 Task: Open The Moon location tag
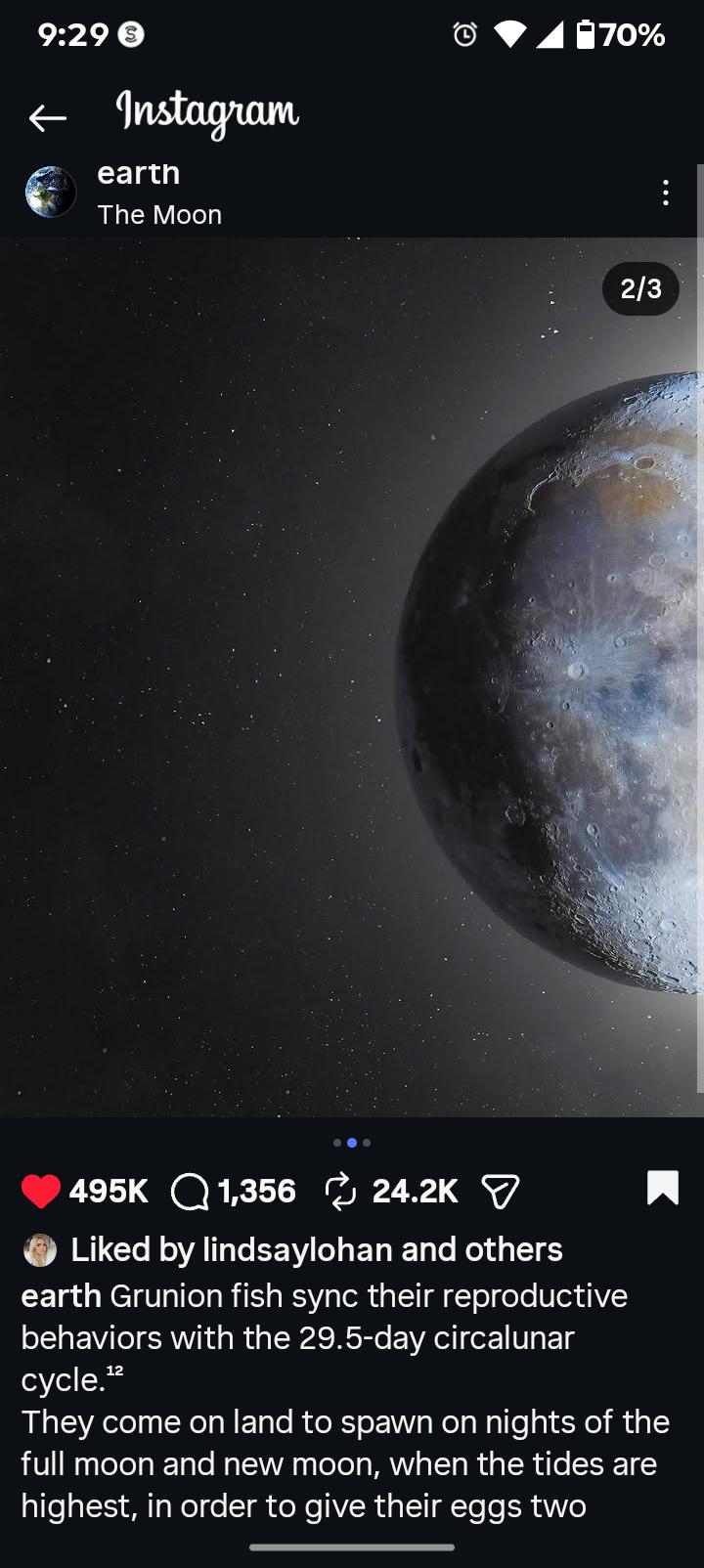159,214
